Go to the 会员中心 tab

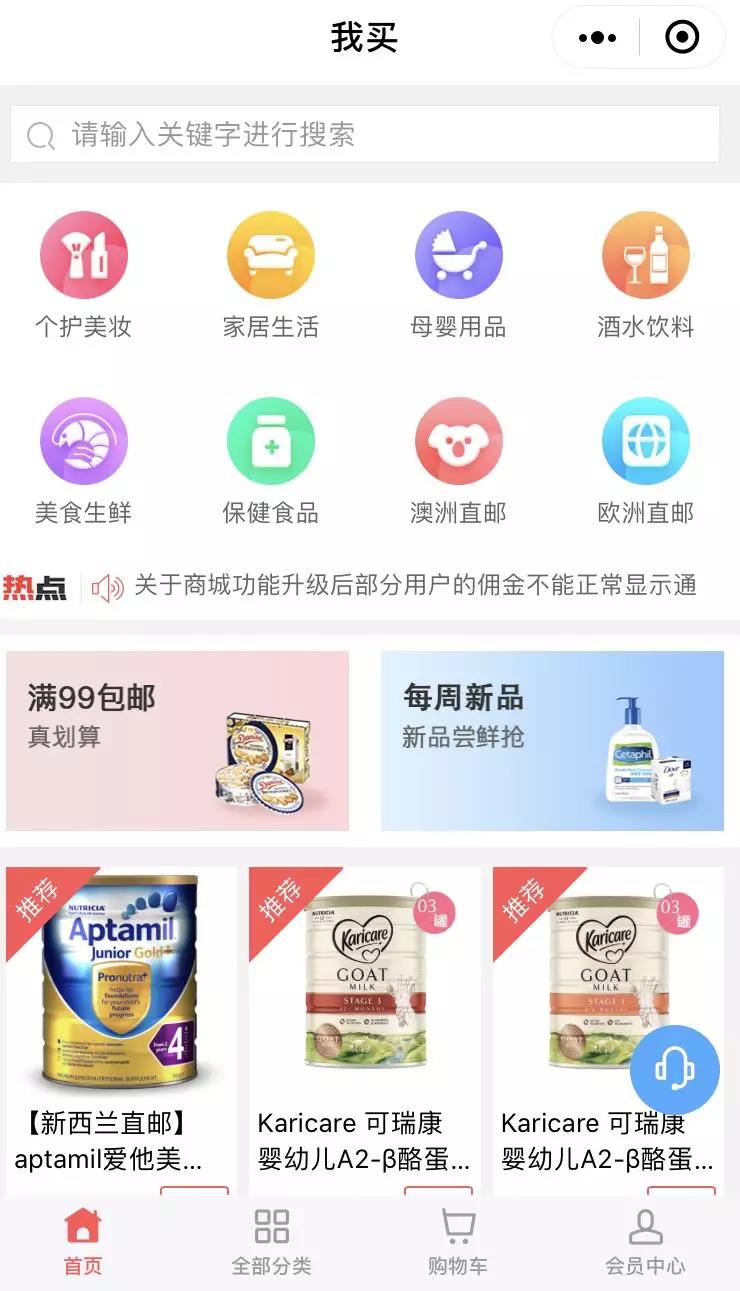(x=645, y=1241)
